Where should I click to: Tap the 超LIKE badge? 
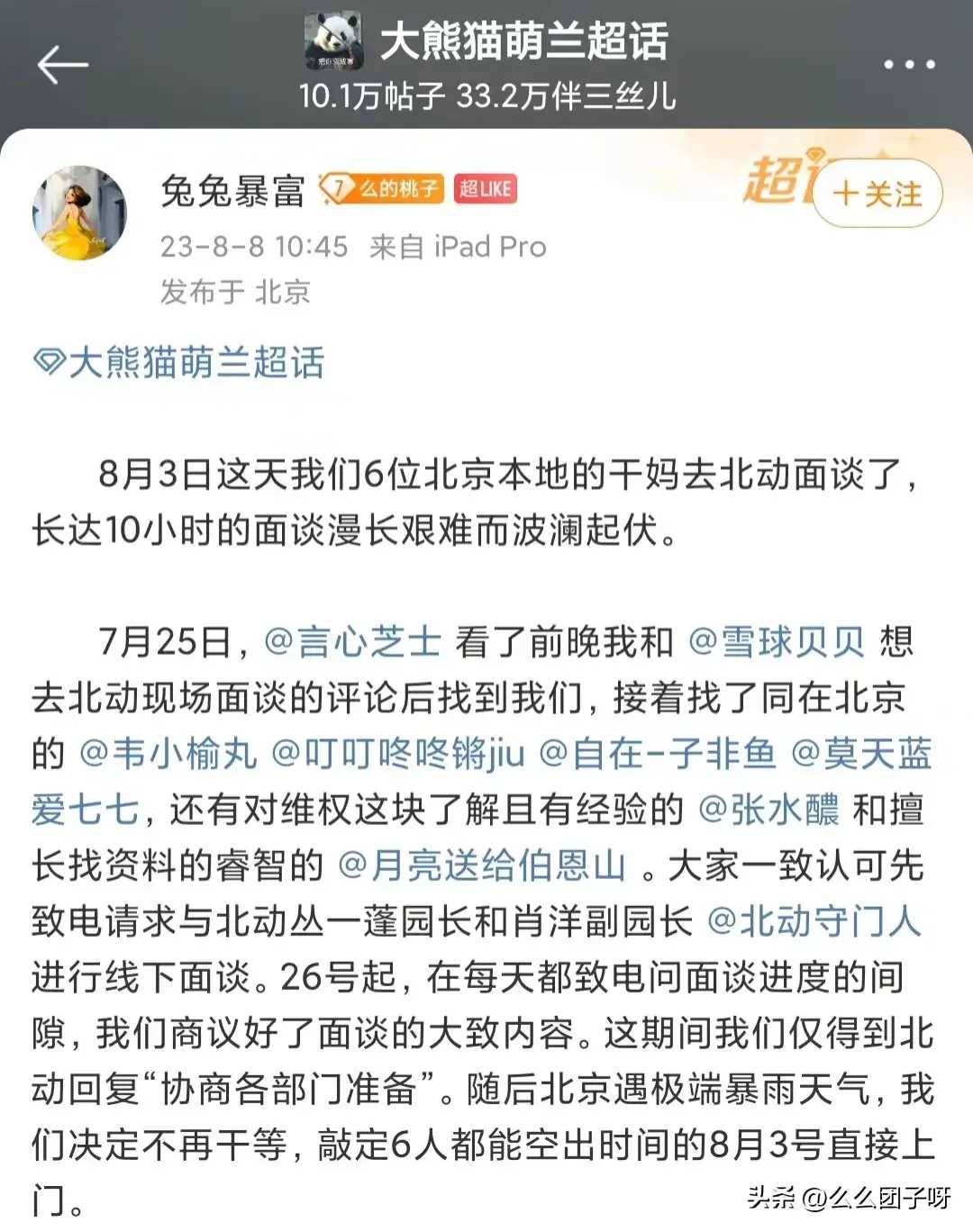point(485,189)
